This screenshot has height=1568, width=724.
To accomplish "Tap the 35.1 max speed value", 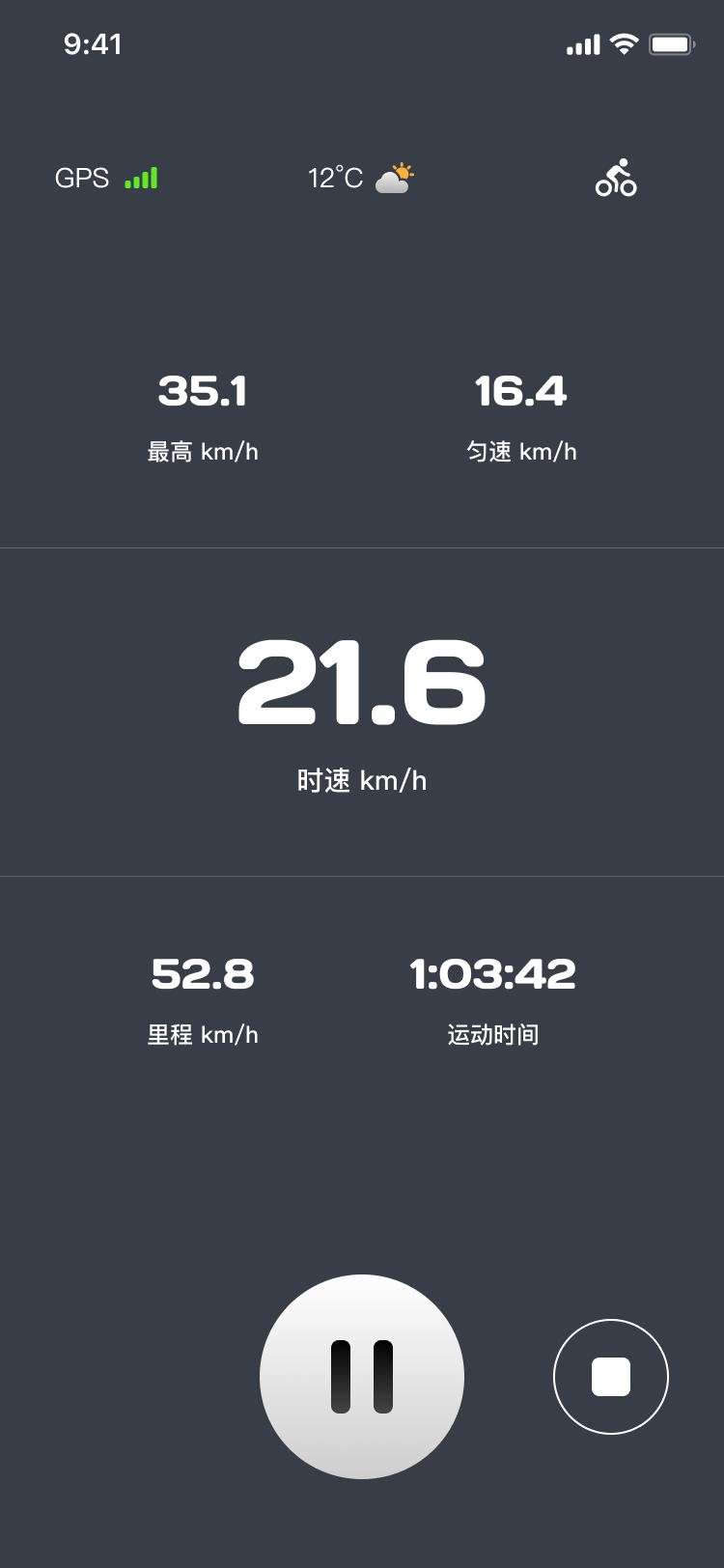I will [204, 392].
